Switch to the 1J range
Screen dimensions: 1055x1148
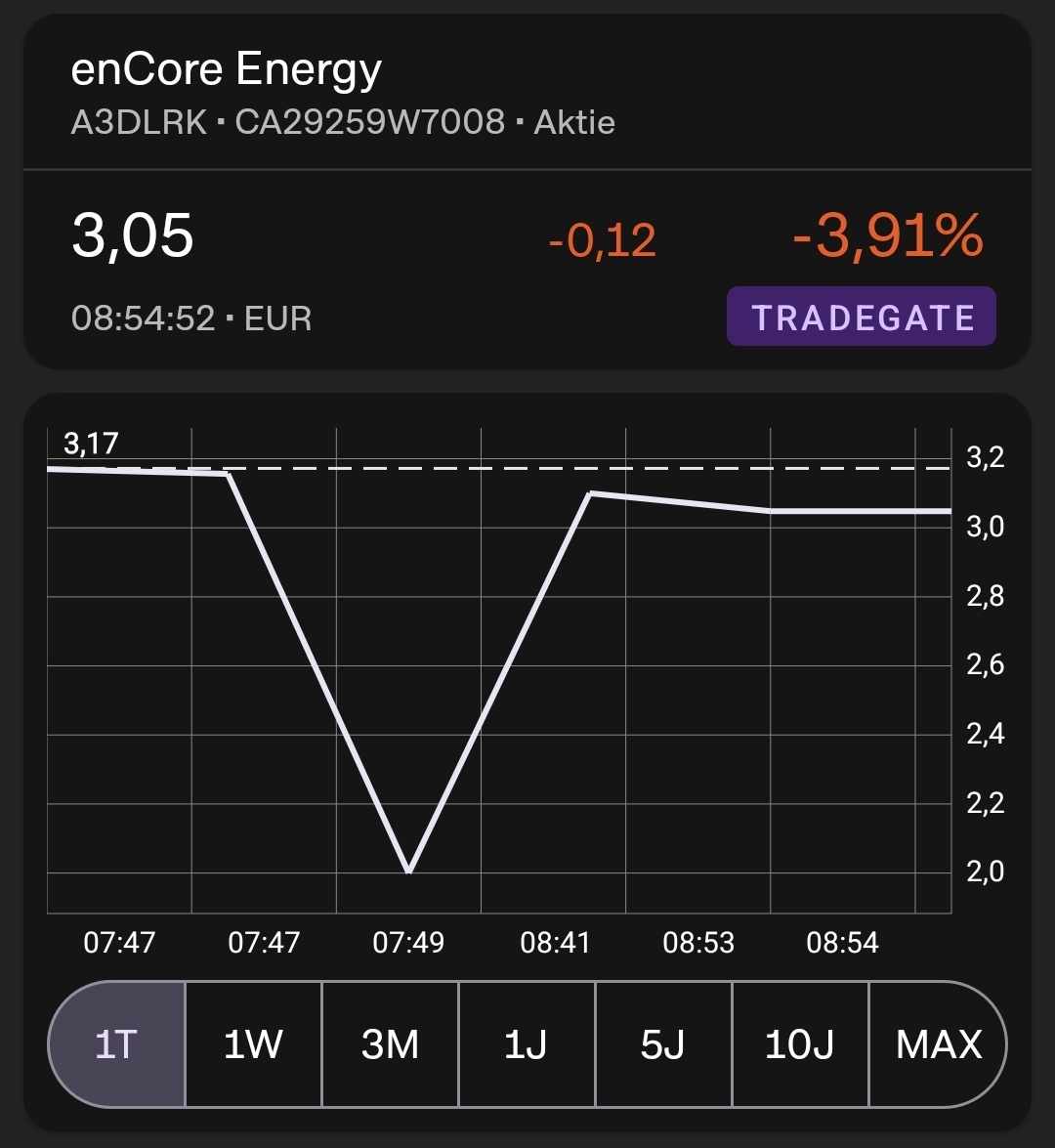(x=526, y=1044)
